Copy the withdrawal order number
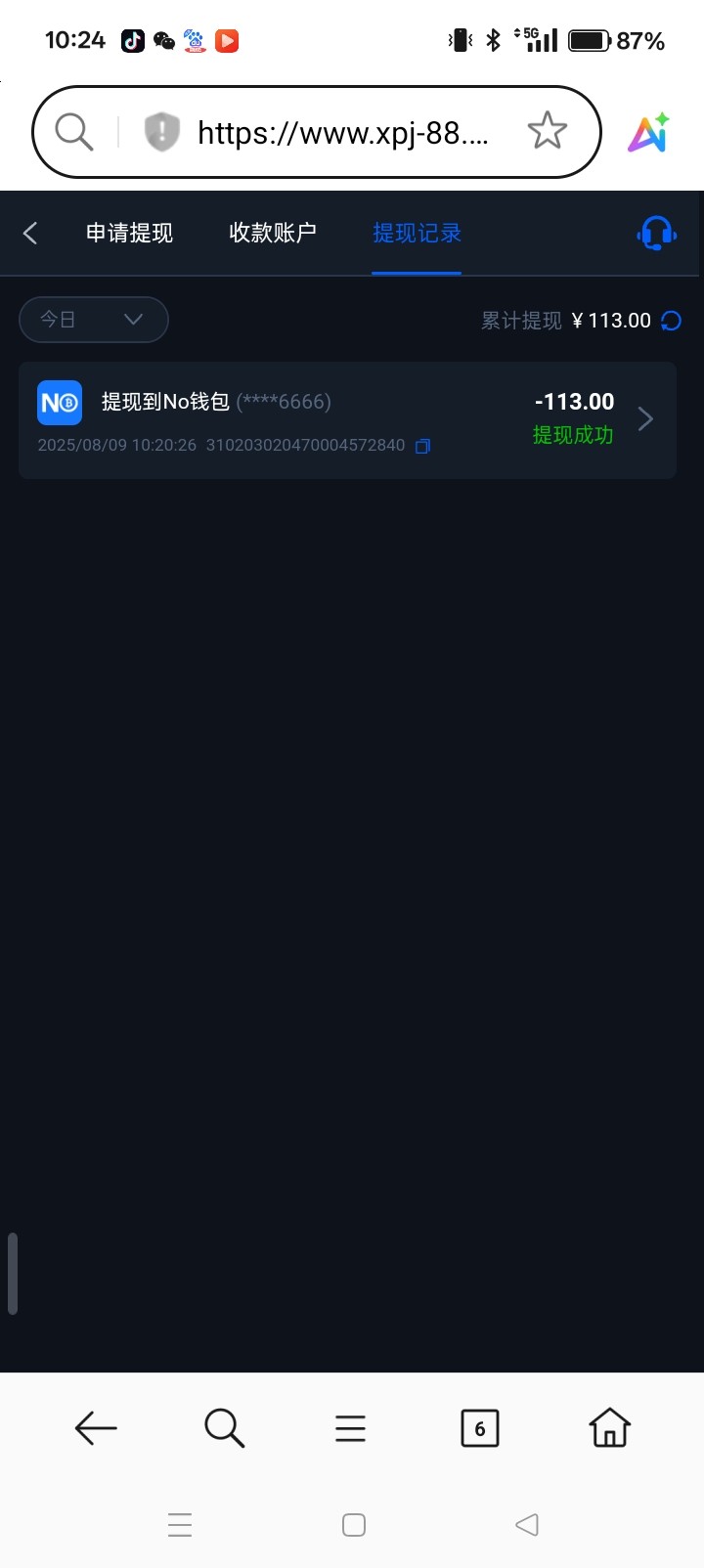 click(422, 446)
